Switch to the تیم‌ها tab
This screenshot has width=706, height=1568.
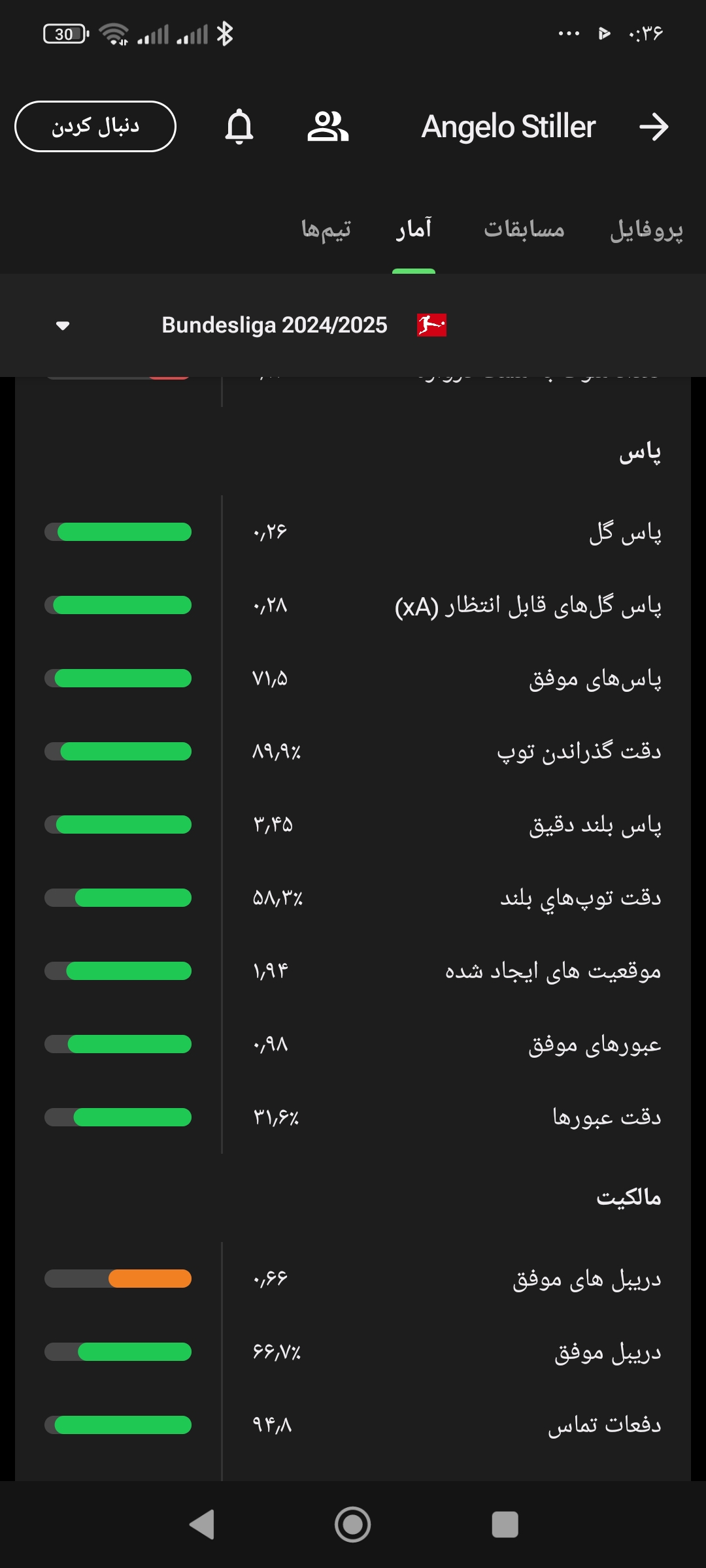click(326, 229)
